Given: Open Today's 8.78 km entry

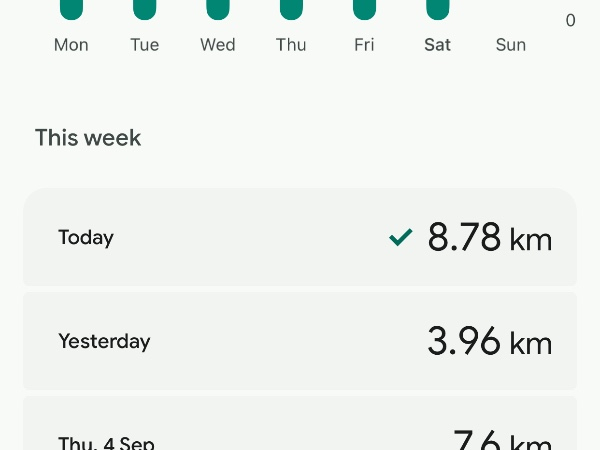Looking at the screenshot, I should (x=300, y=238).
